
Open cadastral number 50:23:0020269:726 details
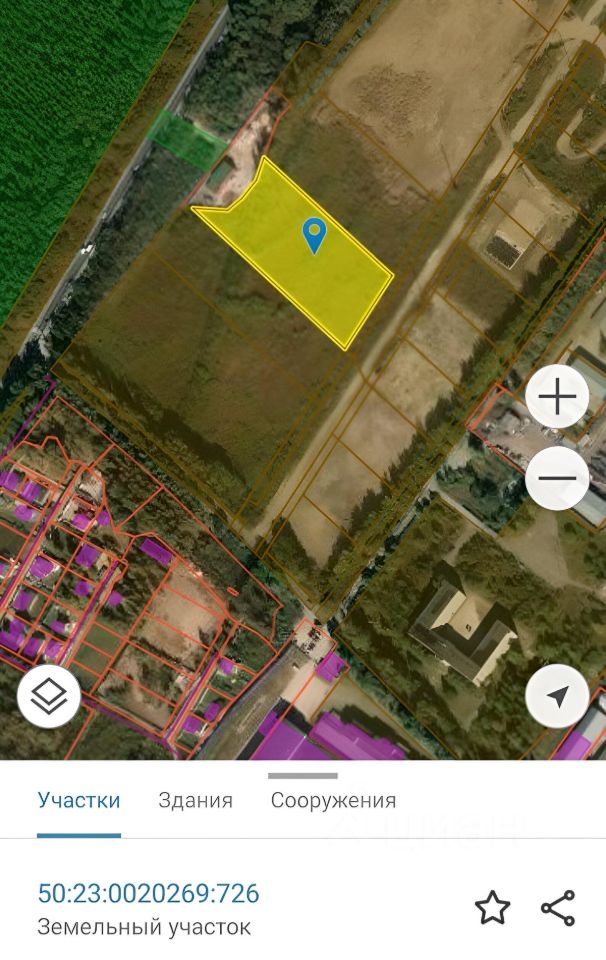tap(148, 893)
